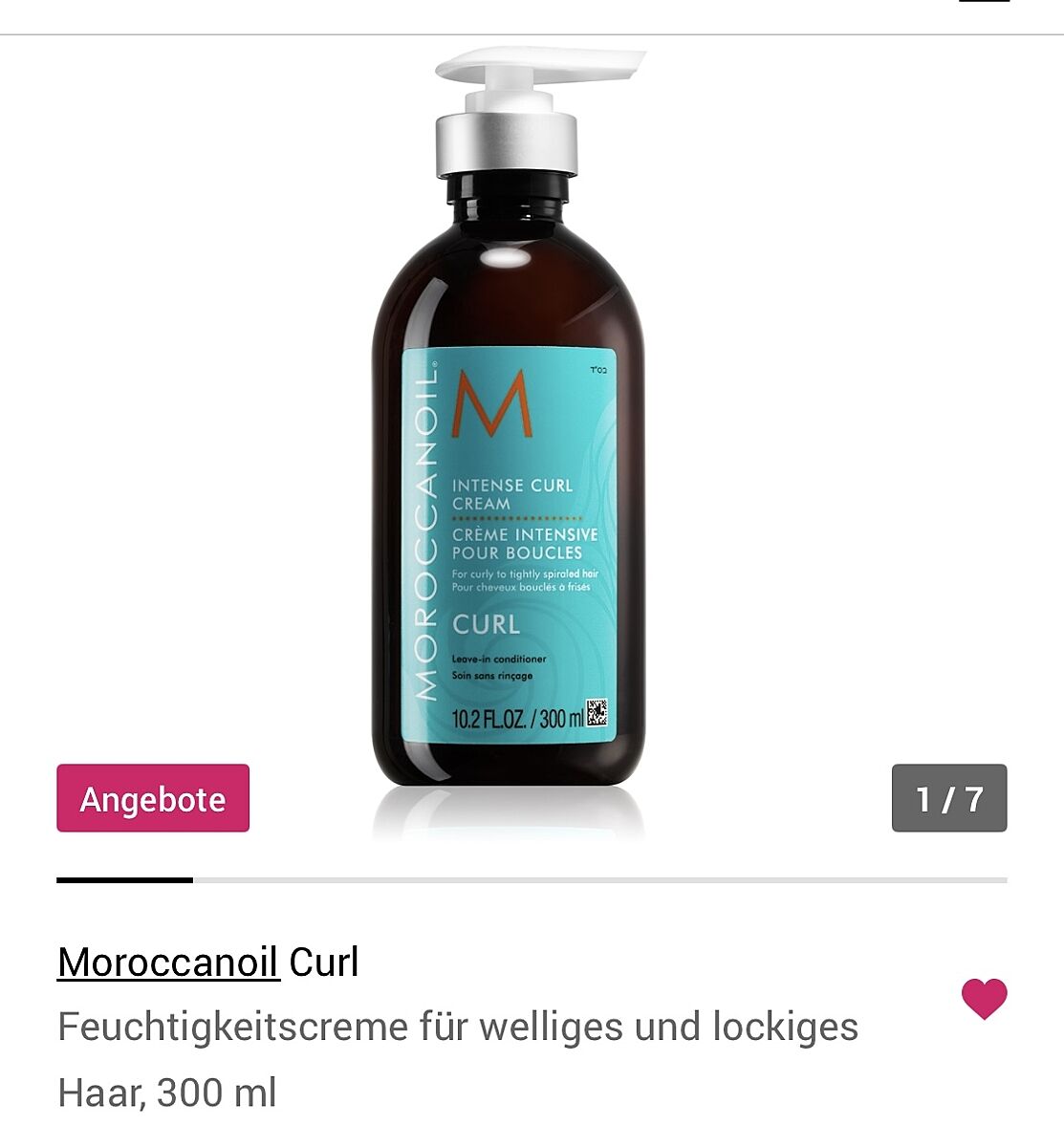1064x1147 pixels.
Task: Open the Moroccanoil brand link
Action: pyautogui.click(x=167, y=962)
